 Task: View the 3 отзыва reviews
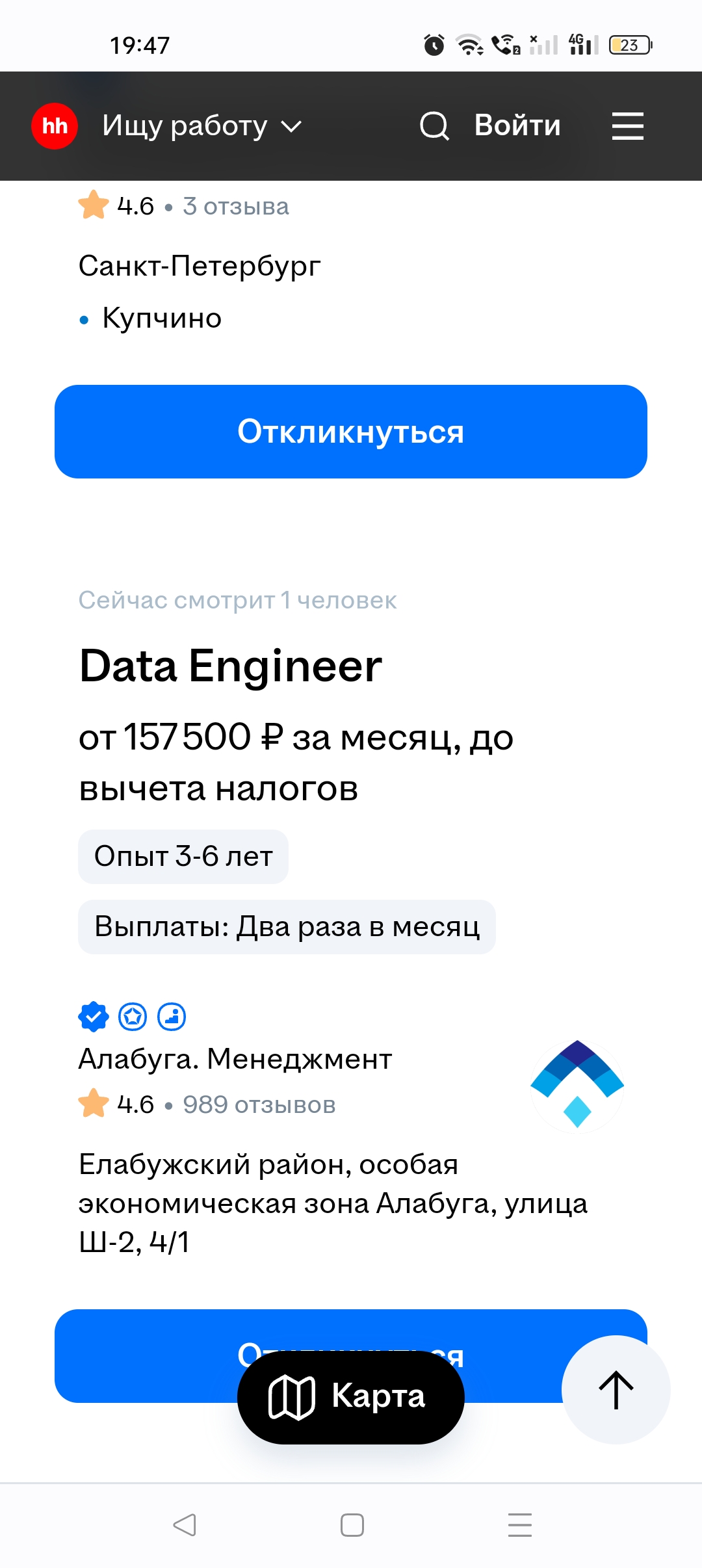tap(236, 206)
